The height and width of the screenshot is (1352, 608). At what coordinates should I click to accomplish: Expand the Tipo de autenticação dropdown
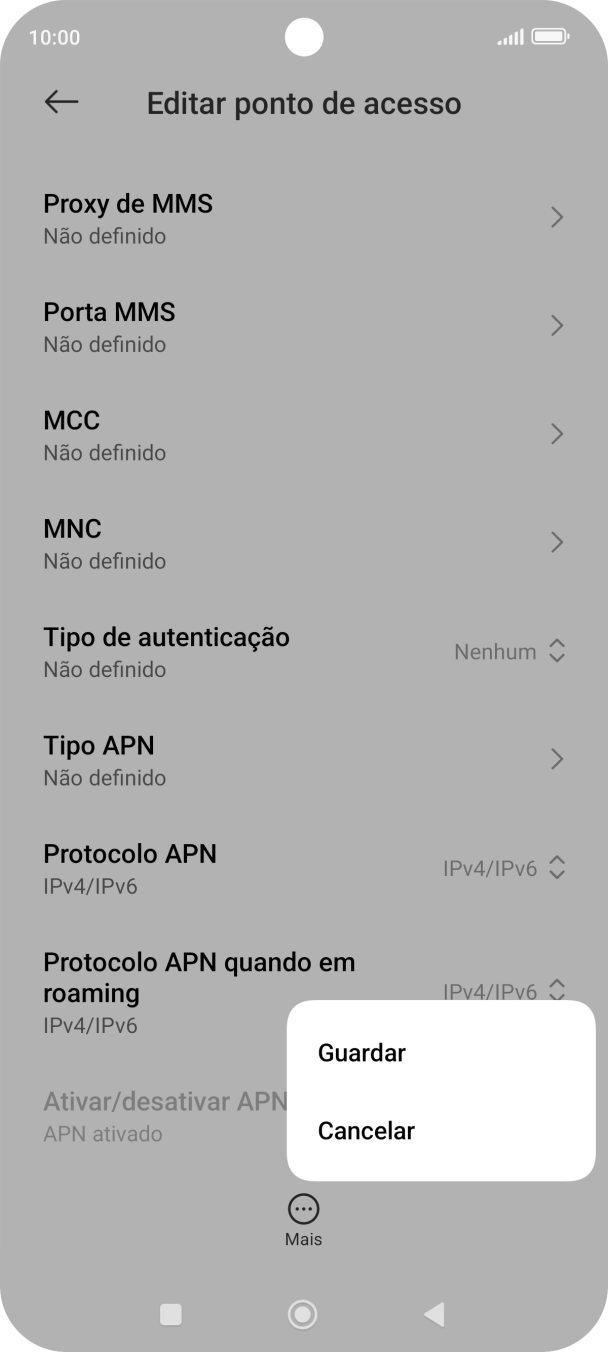point(509,652)
